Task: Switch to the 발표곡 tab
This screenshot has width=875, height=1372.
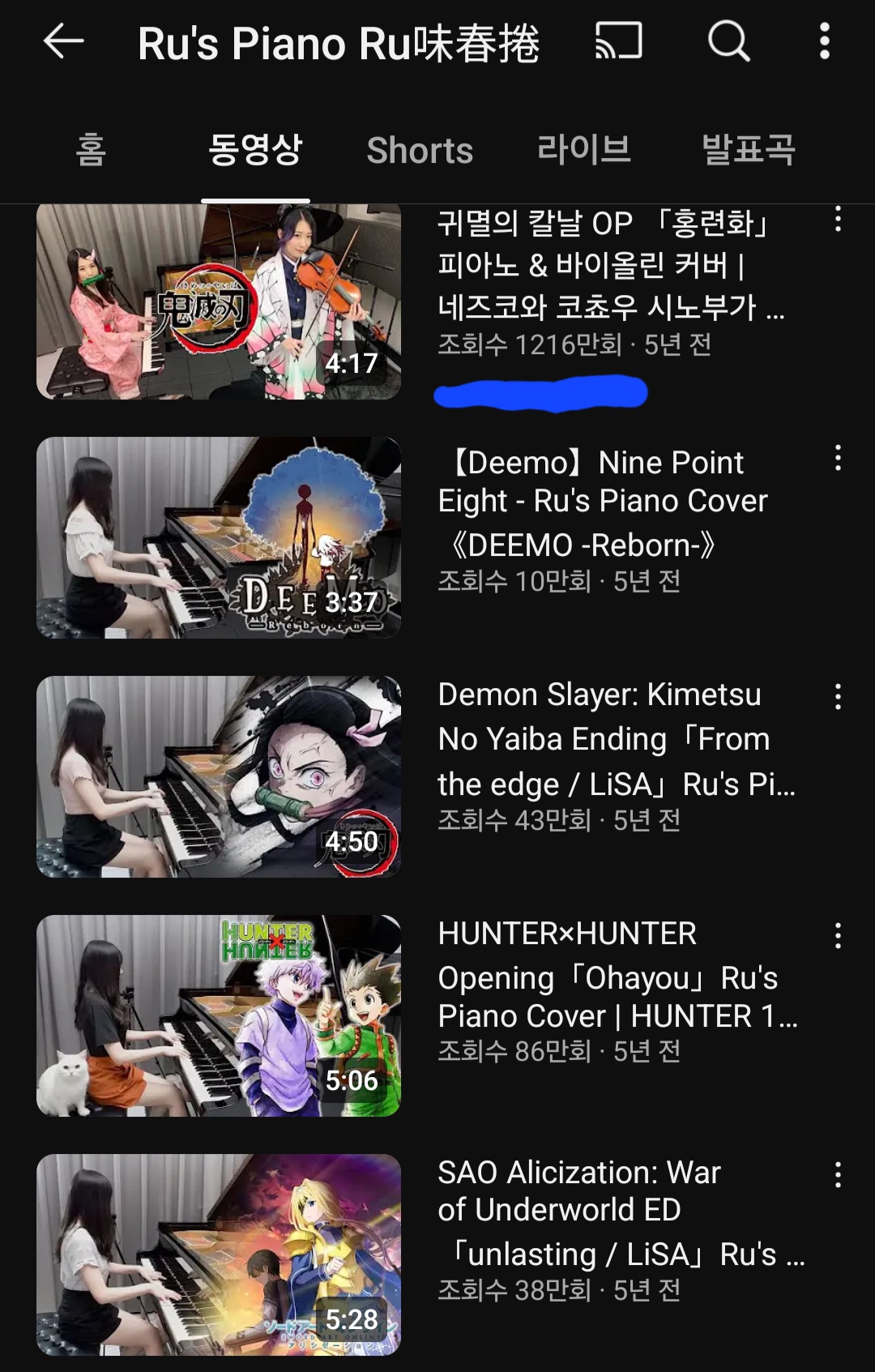Action: pos(749,151)
